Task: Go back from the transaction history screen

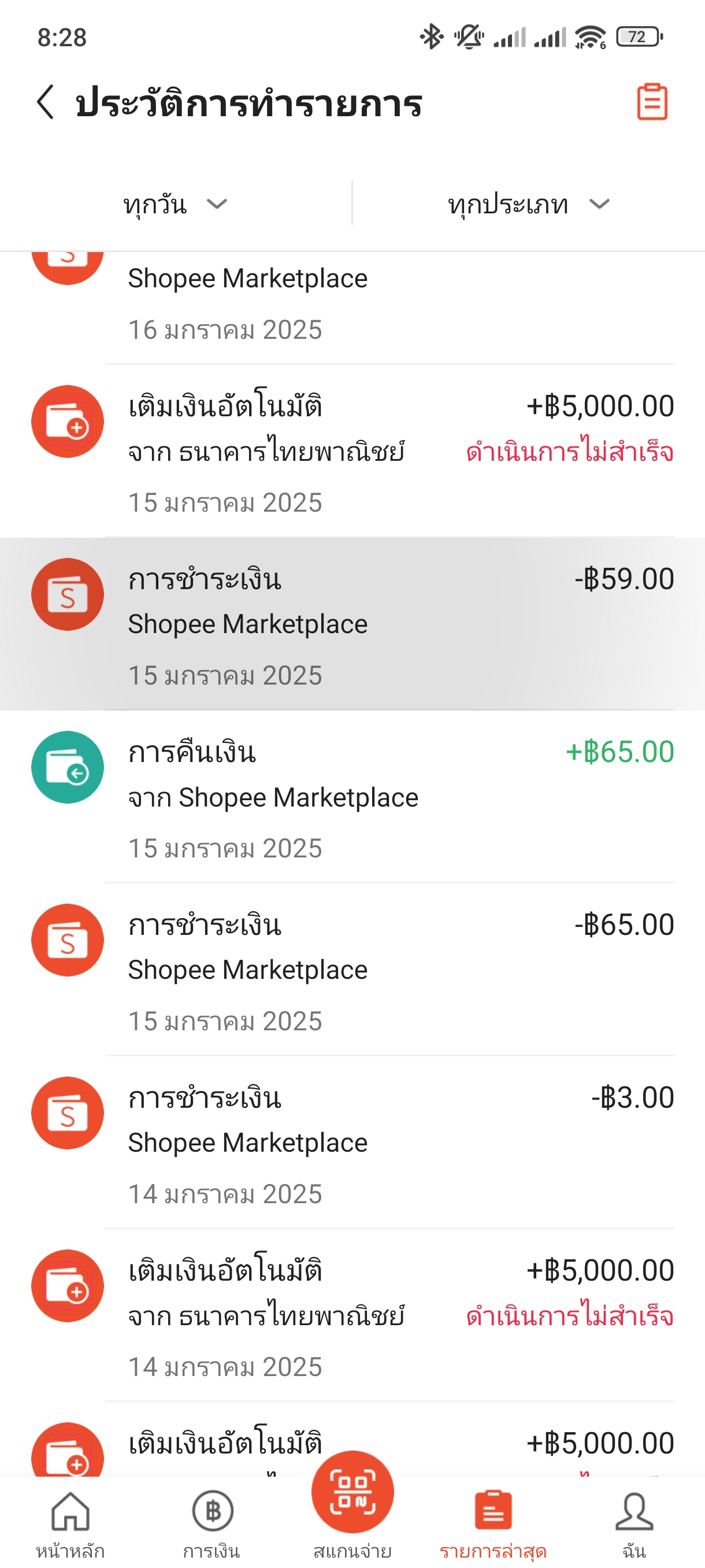Action: (46, 102)
